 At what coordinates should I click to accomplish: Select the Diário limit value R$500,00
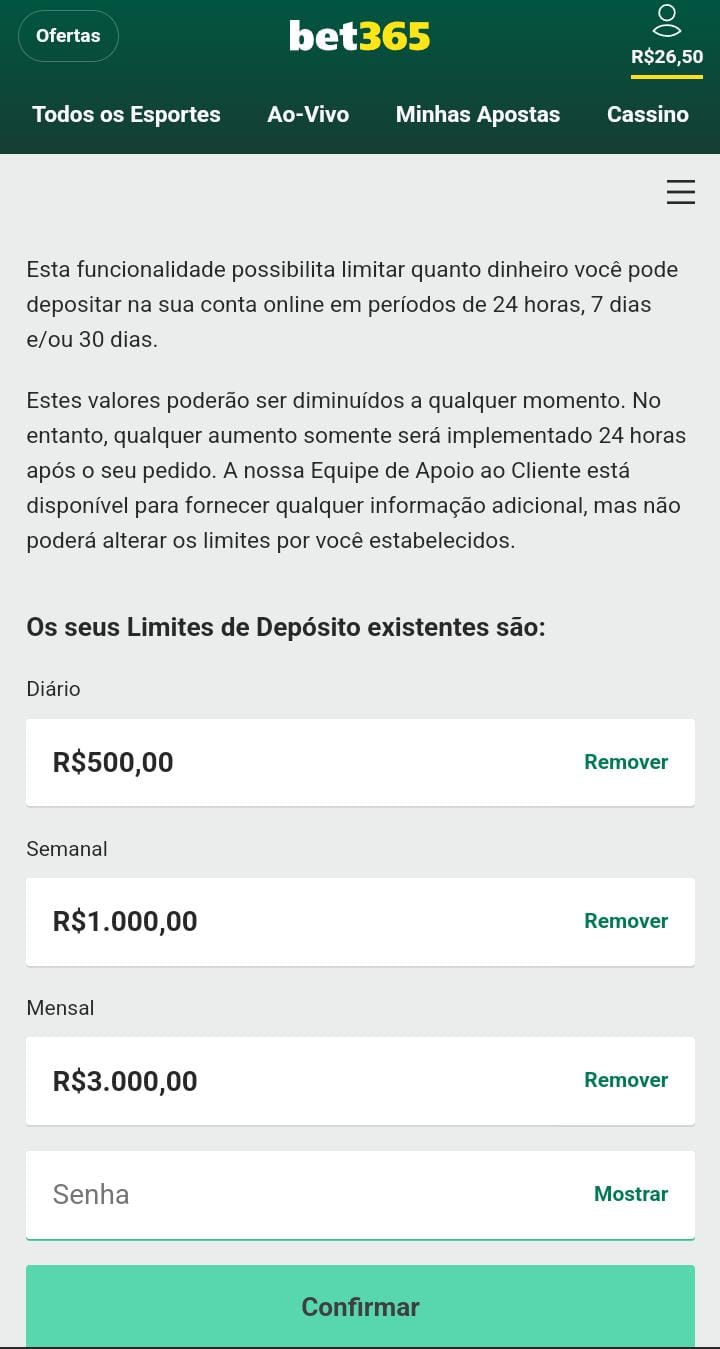tap(113, 762)
